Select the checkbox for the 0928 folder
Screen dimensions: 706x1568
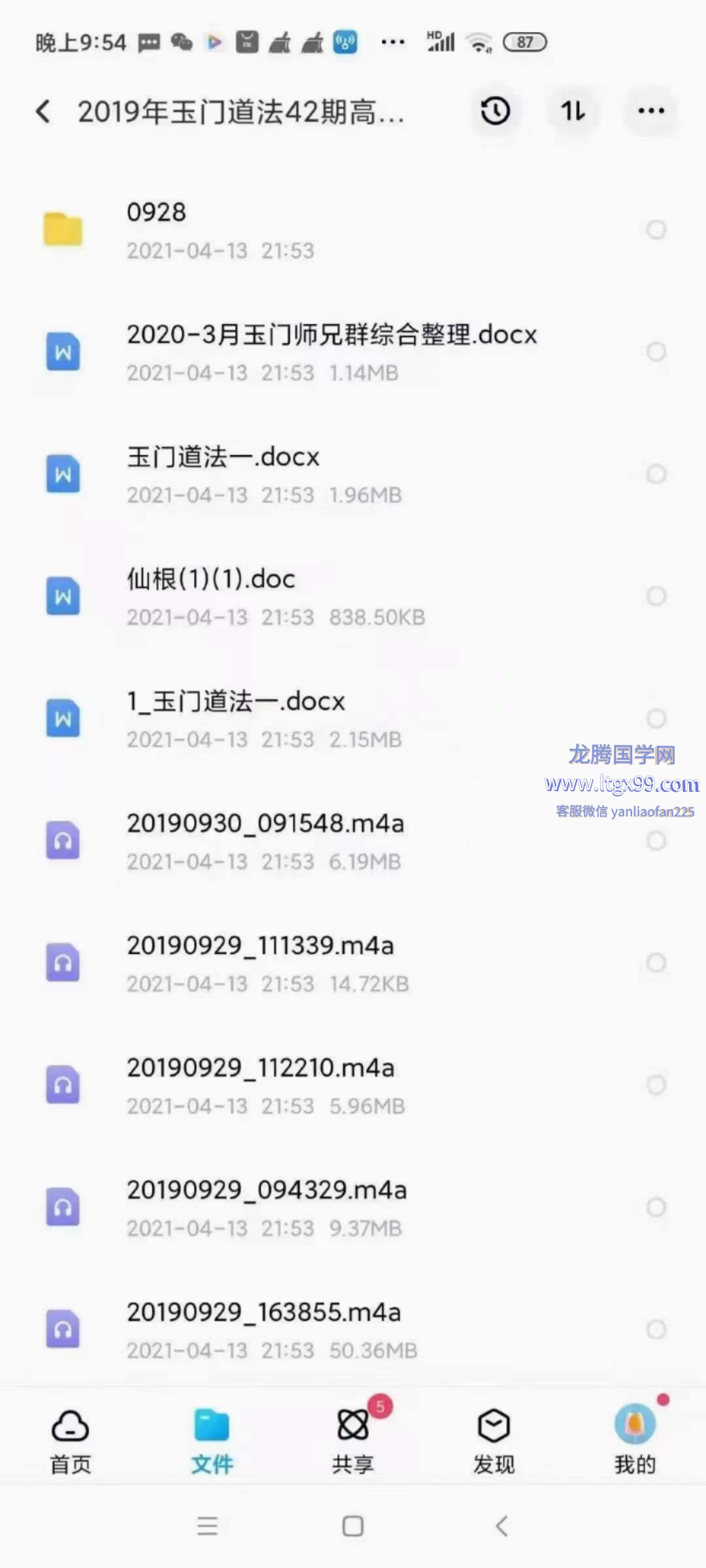point(656,230)
